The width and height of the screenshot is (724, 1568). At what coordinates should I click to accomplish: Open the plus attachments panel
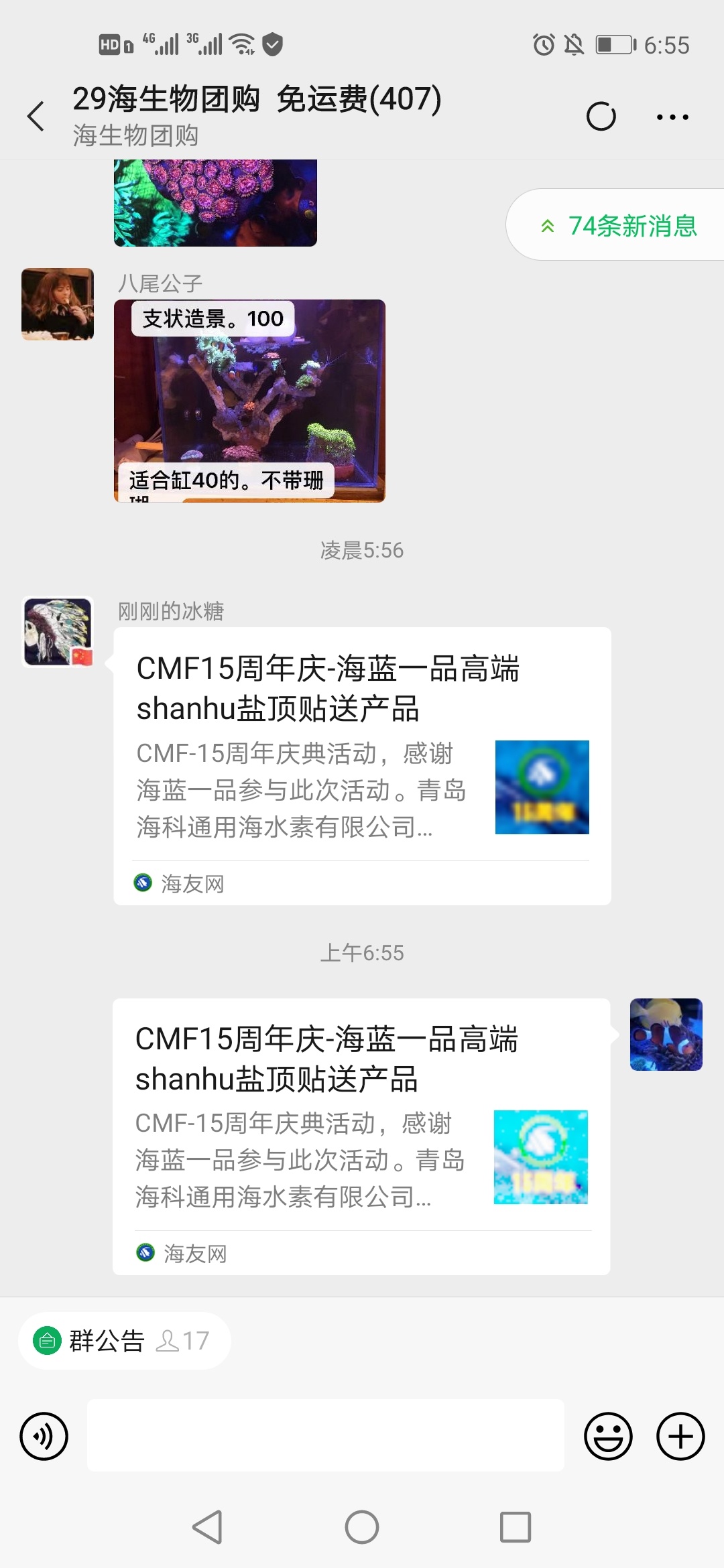coord(680,1436)
